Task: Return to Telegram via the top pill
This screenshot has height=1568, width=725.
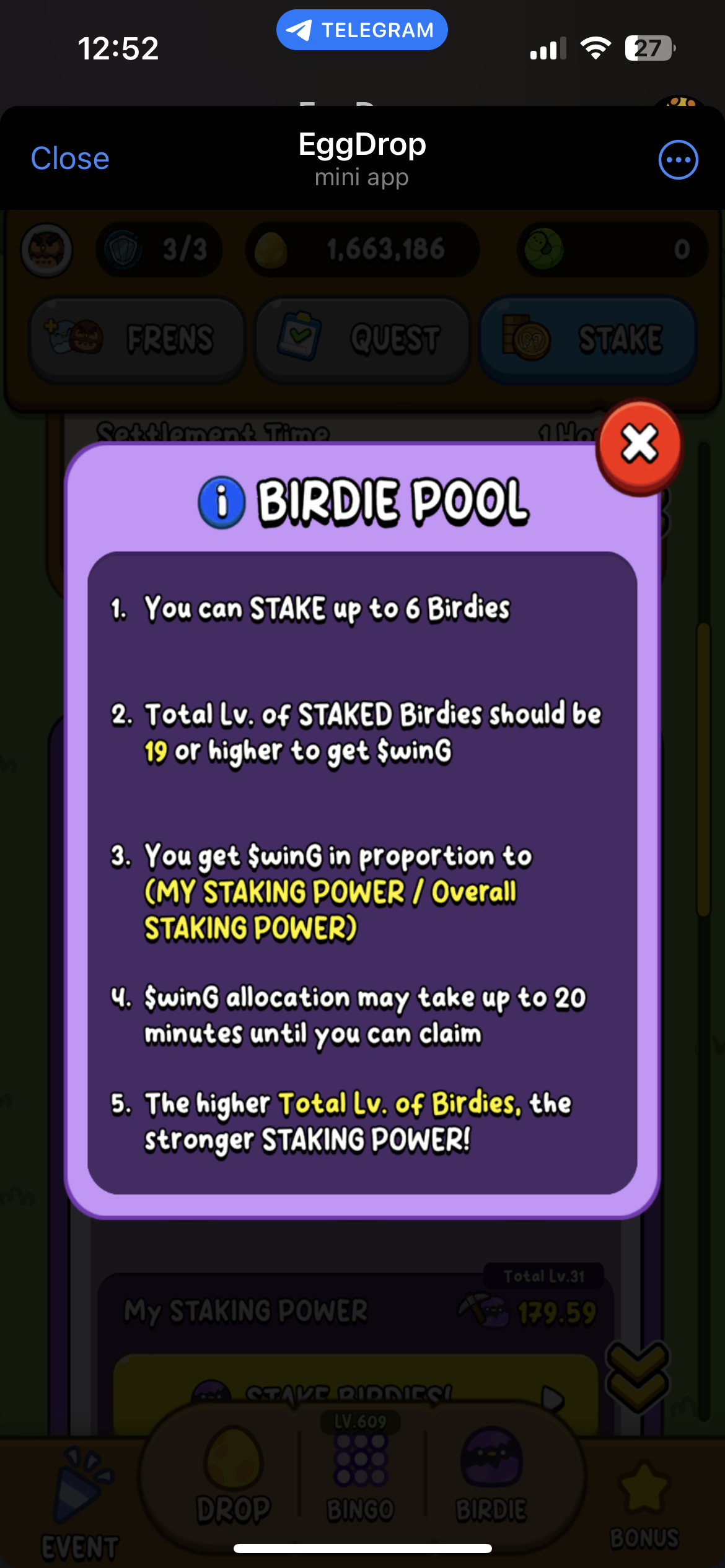Action: (x=362, y=30)
